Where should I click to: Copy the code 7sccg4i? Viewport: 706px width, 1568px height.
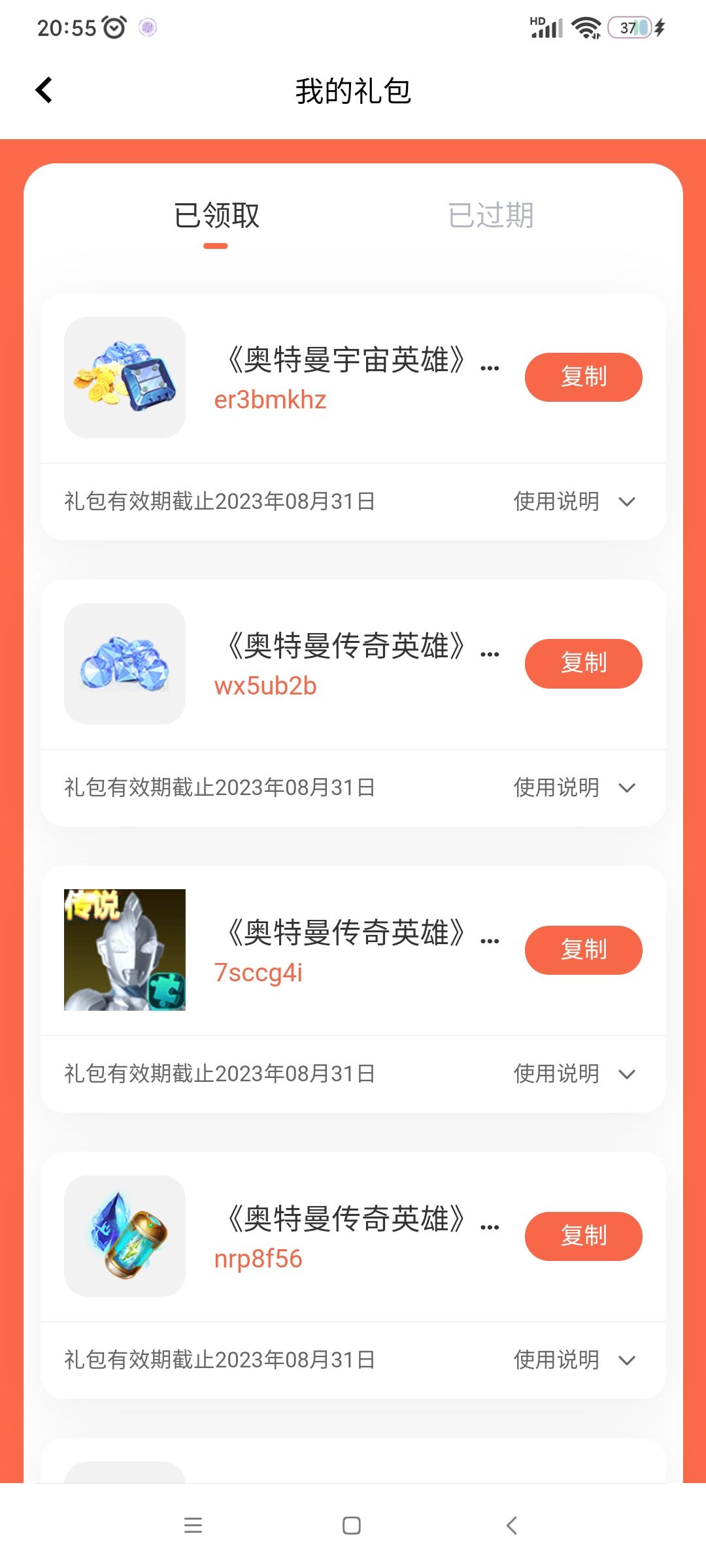[583, 950]
